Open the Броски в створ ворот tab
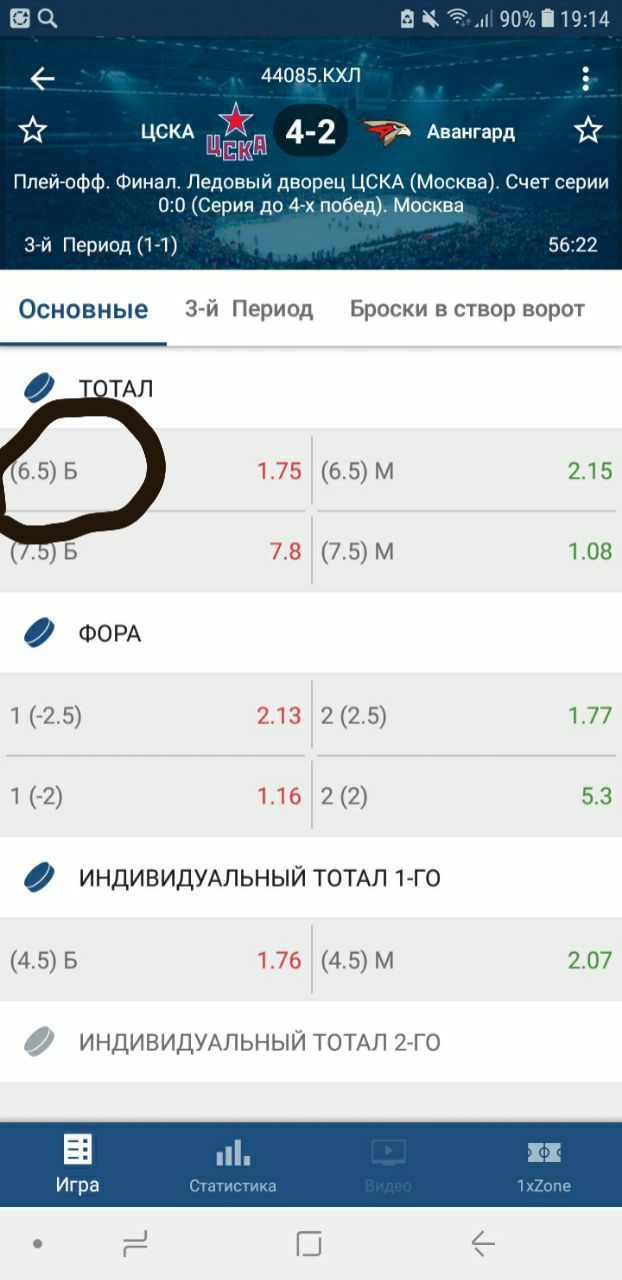Viewport: 622px width, 1280px height. [x=467, y=309]
